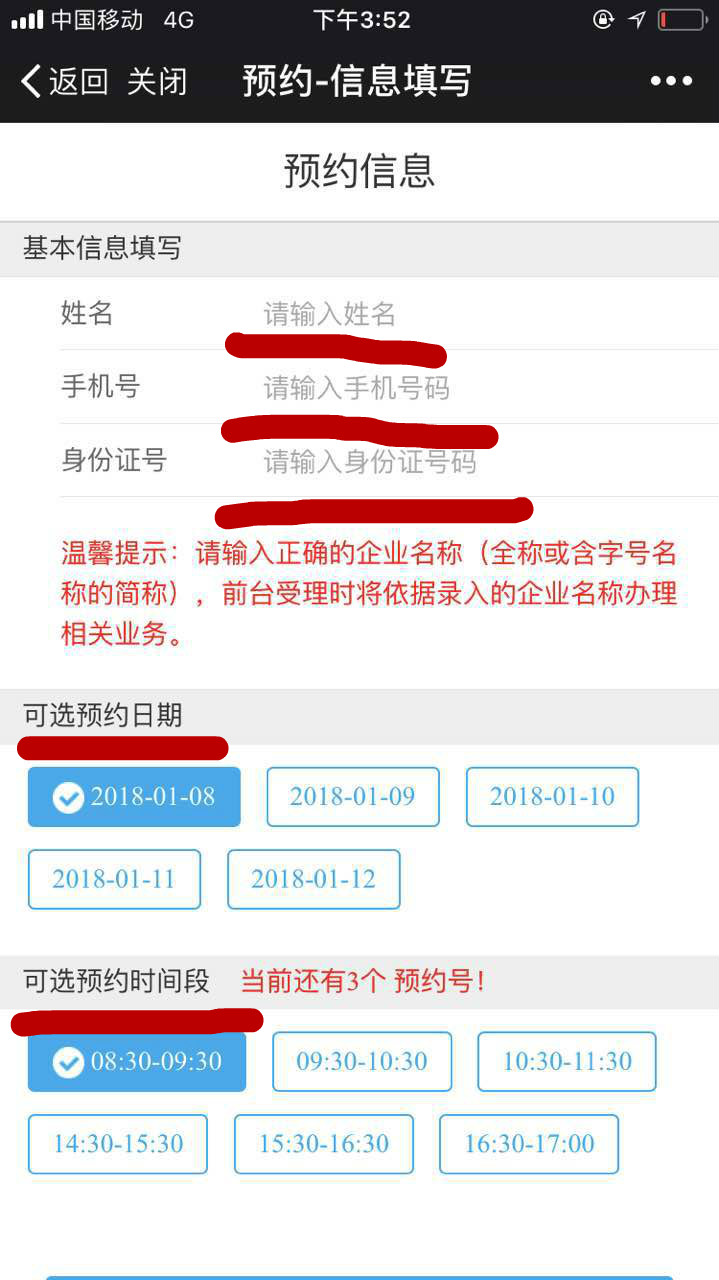Choose 2018-01-12 as appointment date
This screenshot has width=719, height=1280.
point(313,879)
